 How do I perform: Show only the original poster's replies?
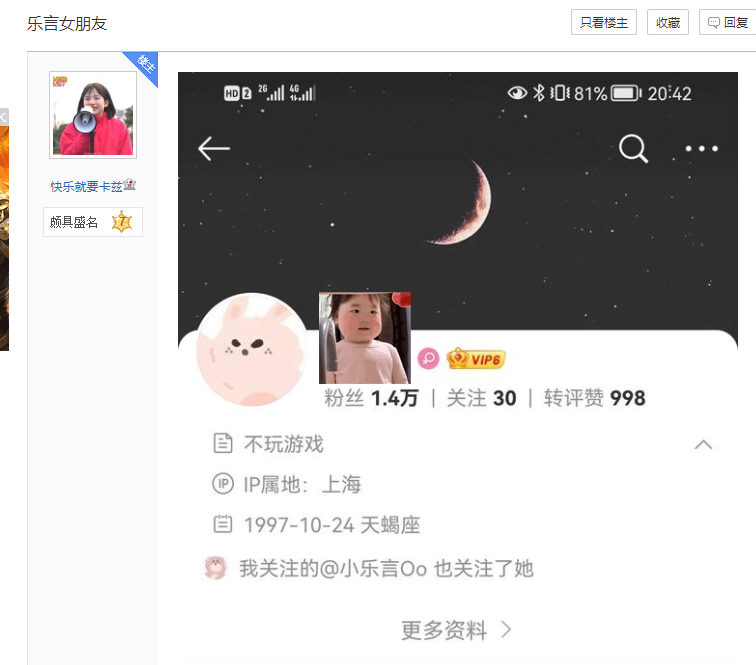(x=604, y=22)
